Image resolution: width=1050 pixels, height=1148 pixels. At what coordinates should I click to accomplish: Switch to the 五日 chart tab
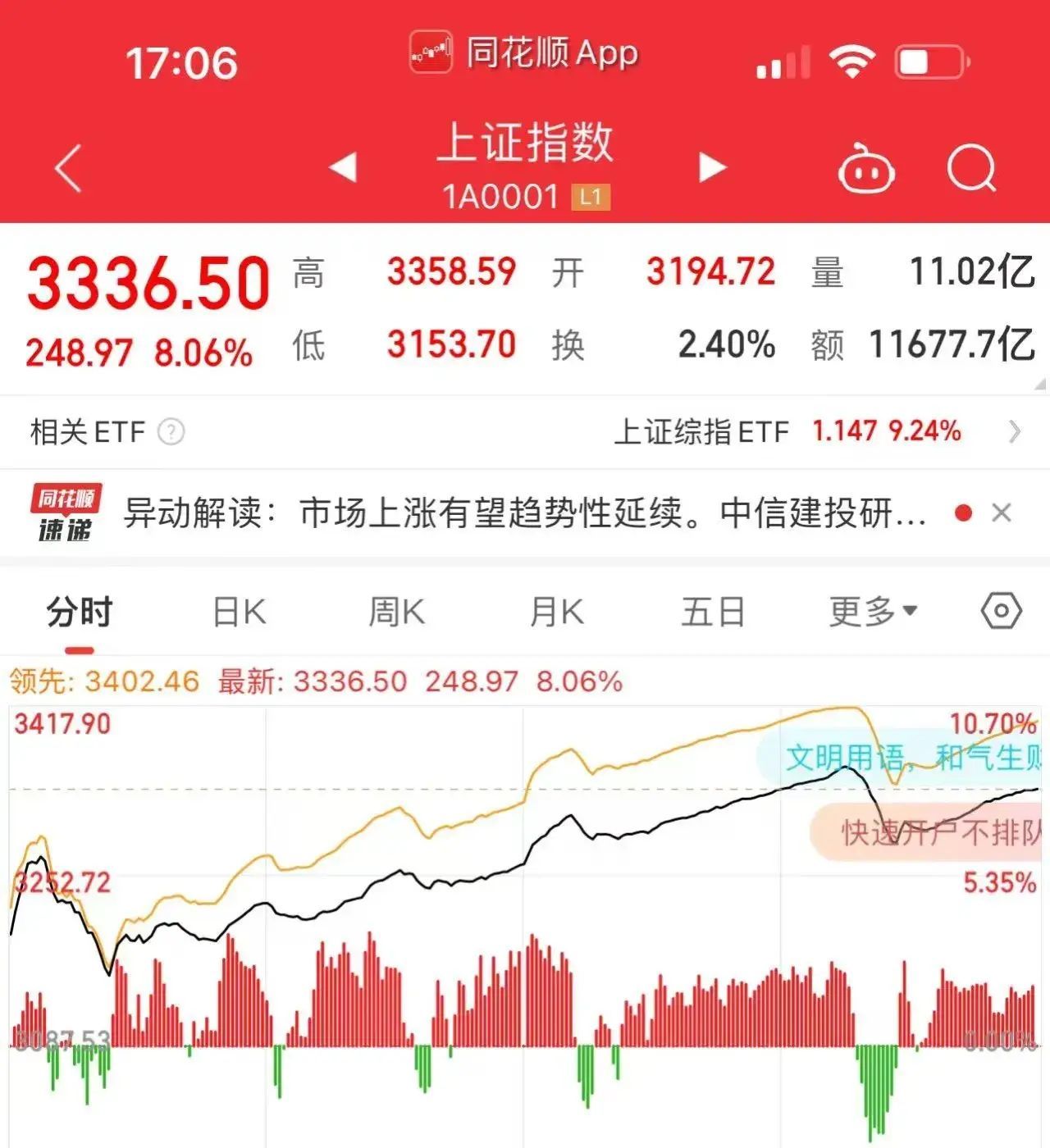coord(713,613)
